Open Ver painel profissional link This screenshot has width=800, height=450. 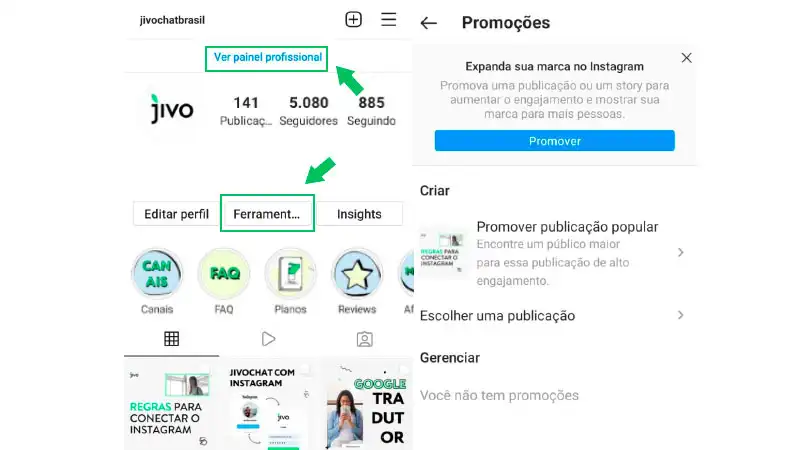click(x=268, y=58)
